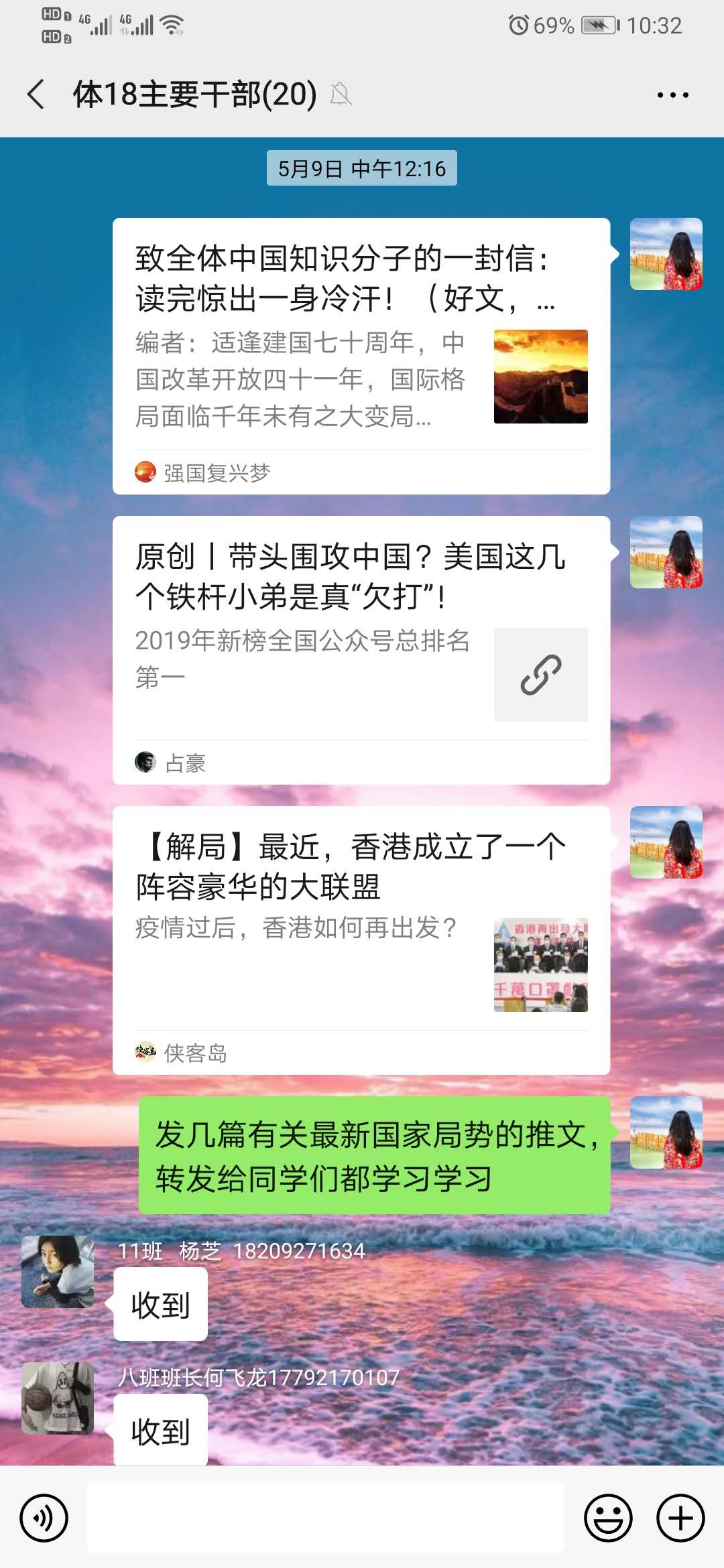Go back to the chat list

tap(36, 94)
